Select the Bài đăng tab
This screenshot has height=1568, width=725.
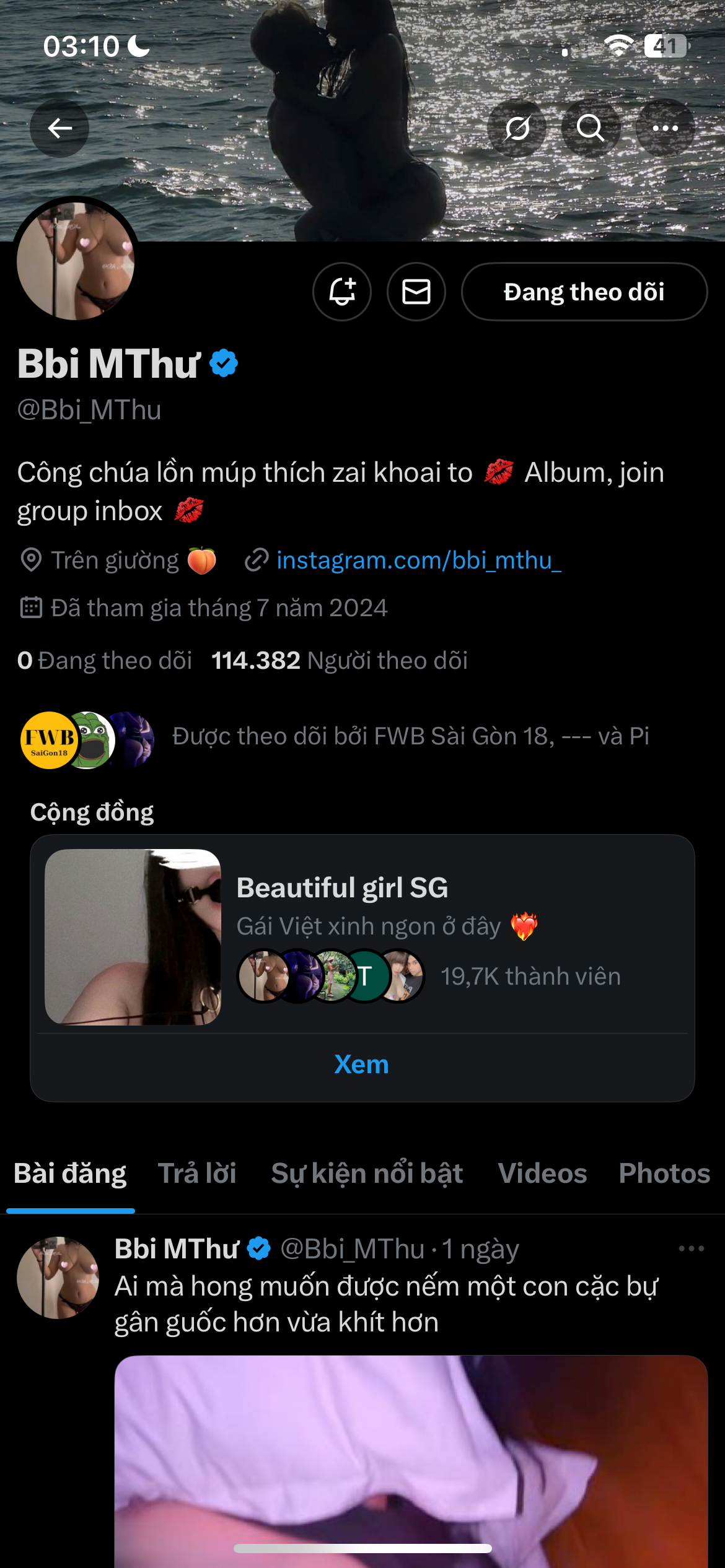[70, 1174]
